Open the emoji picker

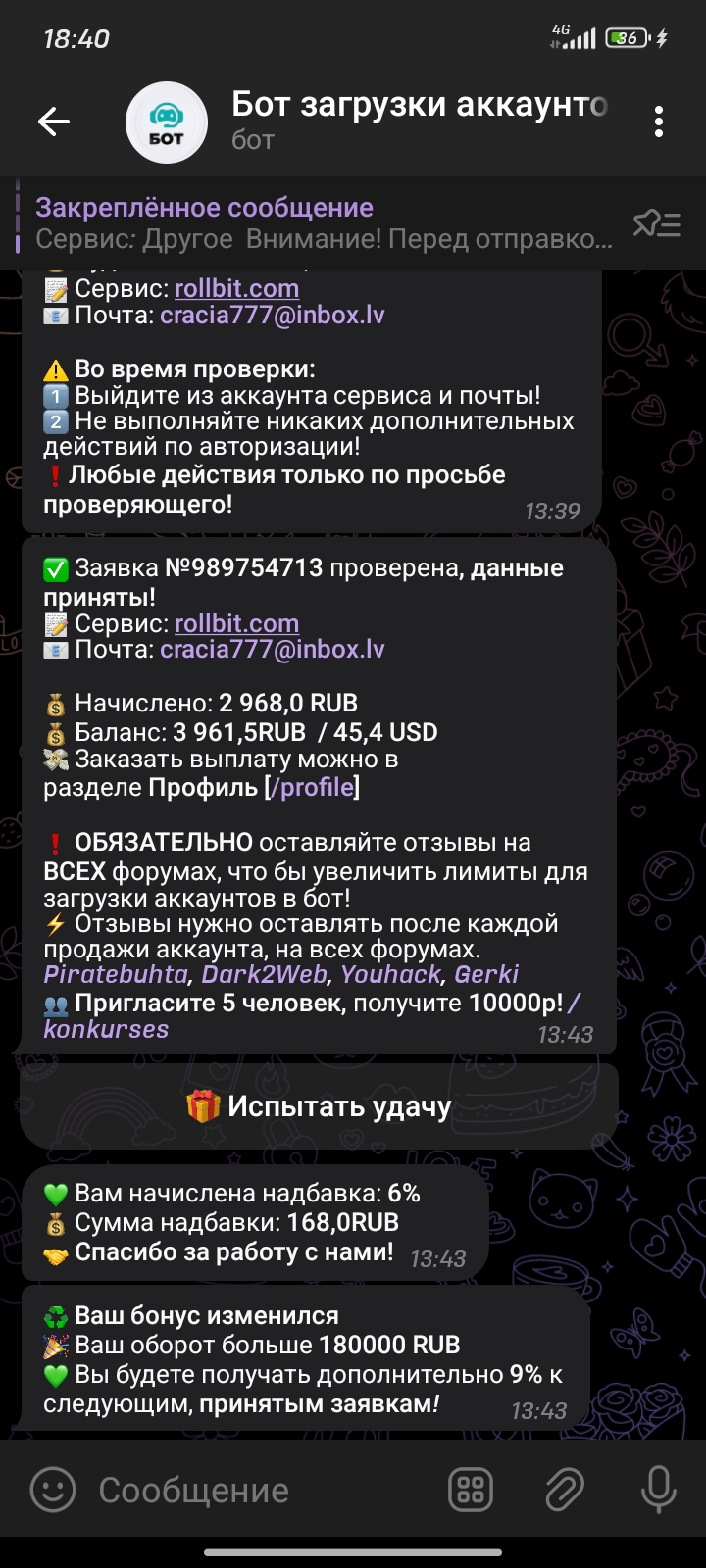click(x=53, y=1490)
